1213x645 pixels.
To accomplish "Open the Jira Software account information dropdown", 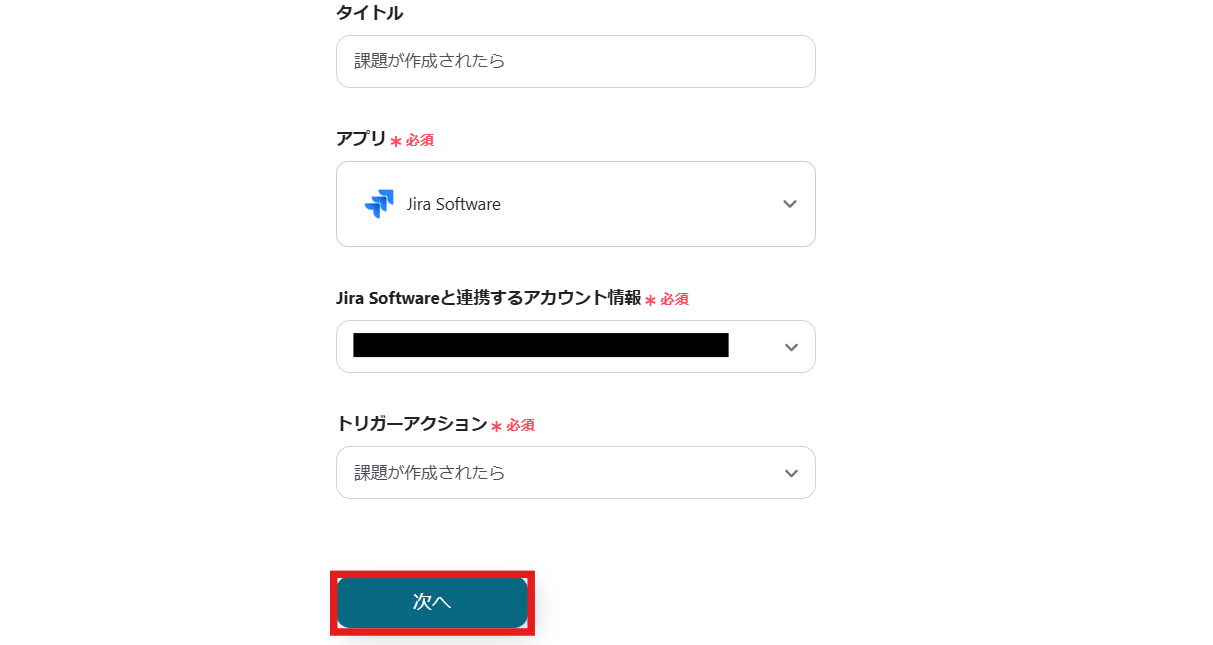I will 575,347.
